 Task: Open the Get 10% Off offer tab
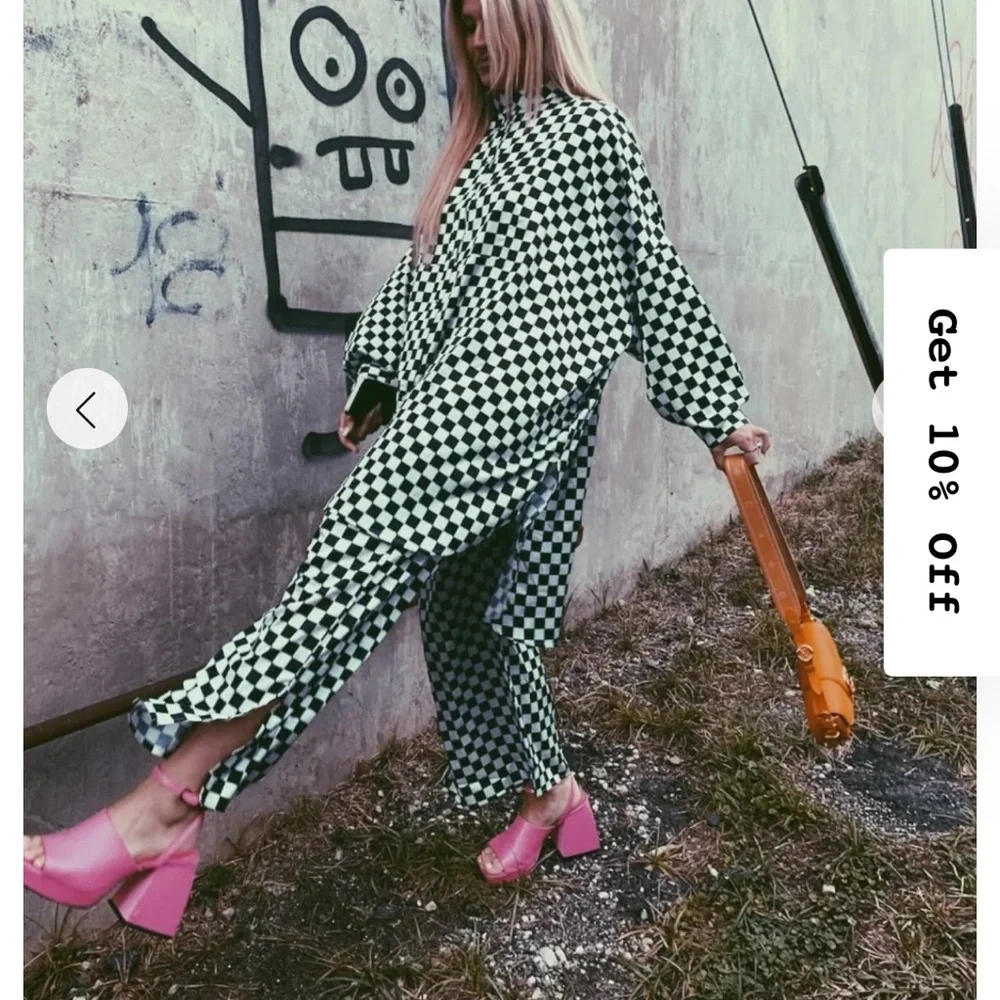click(941, 462)
